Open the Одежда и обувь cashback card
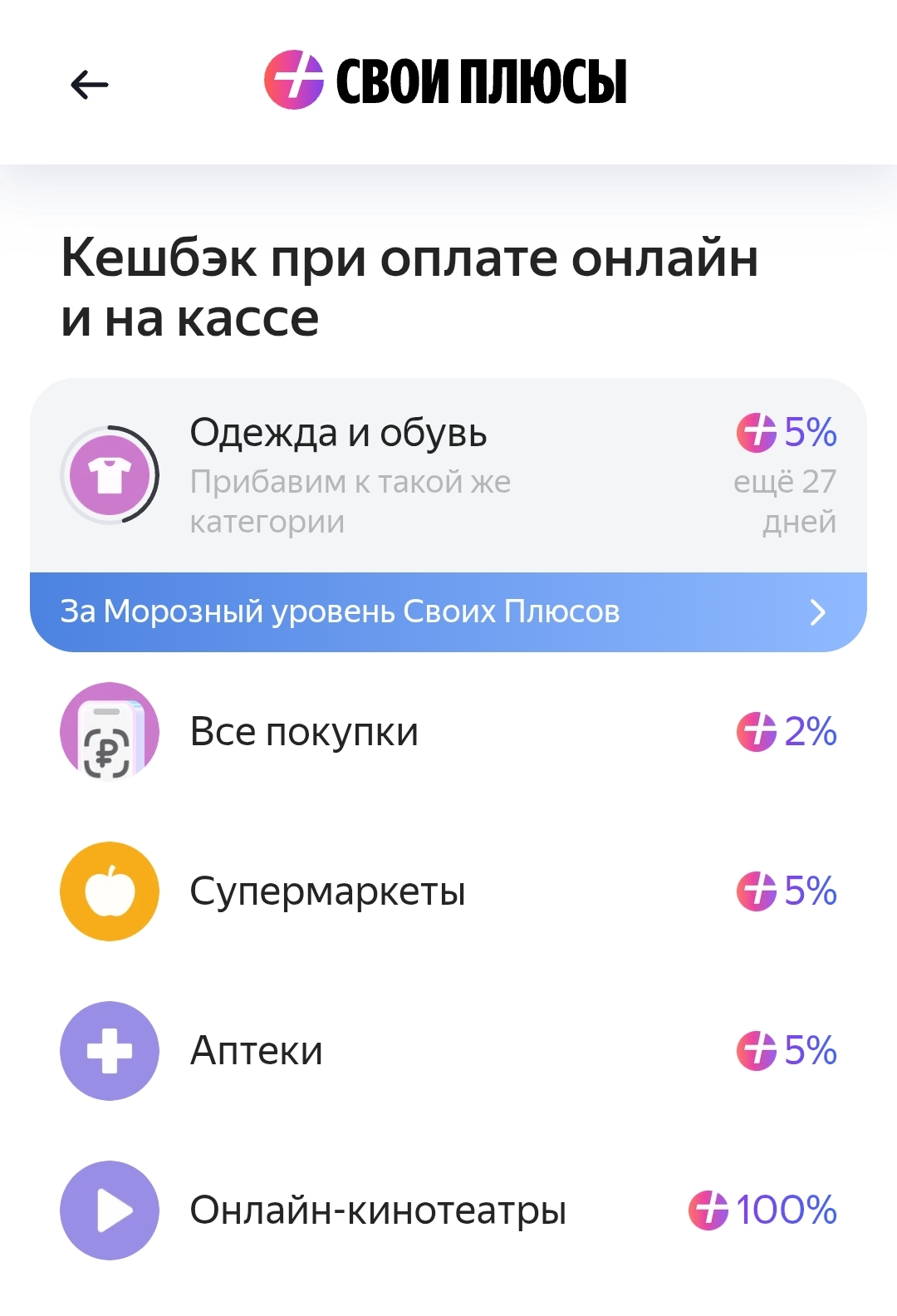The image size is (897, 1316). point(448,476)
